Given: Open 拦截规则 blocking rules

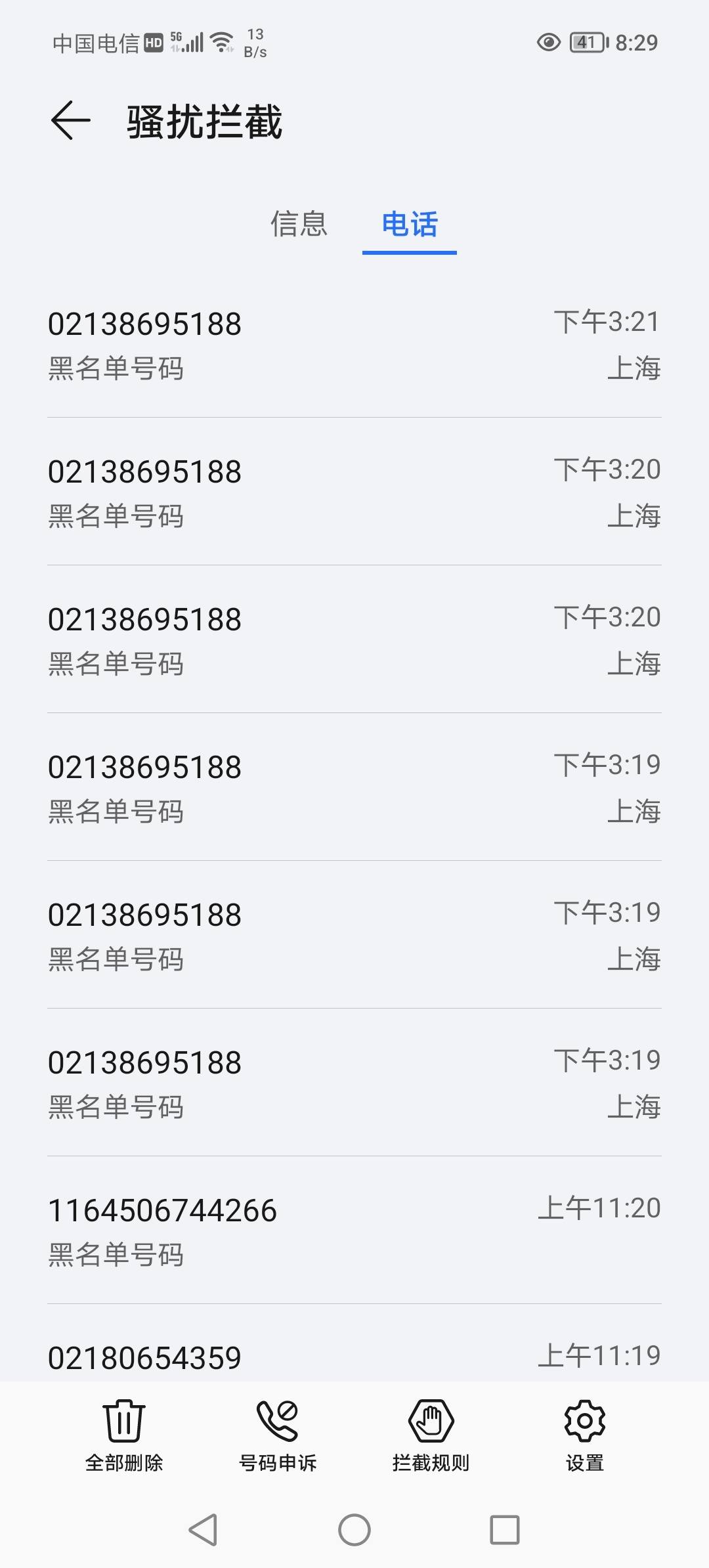Looking at the screenshot, I should [x=431, y=1436].
